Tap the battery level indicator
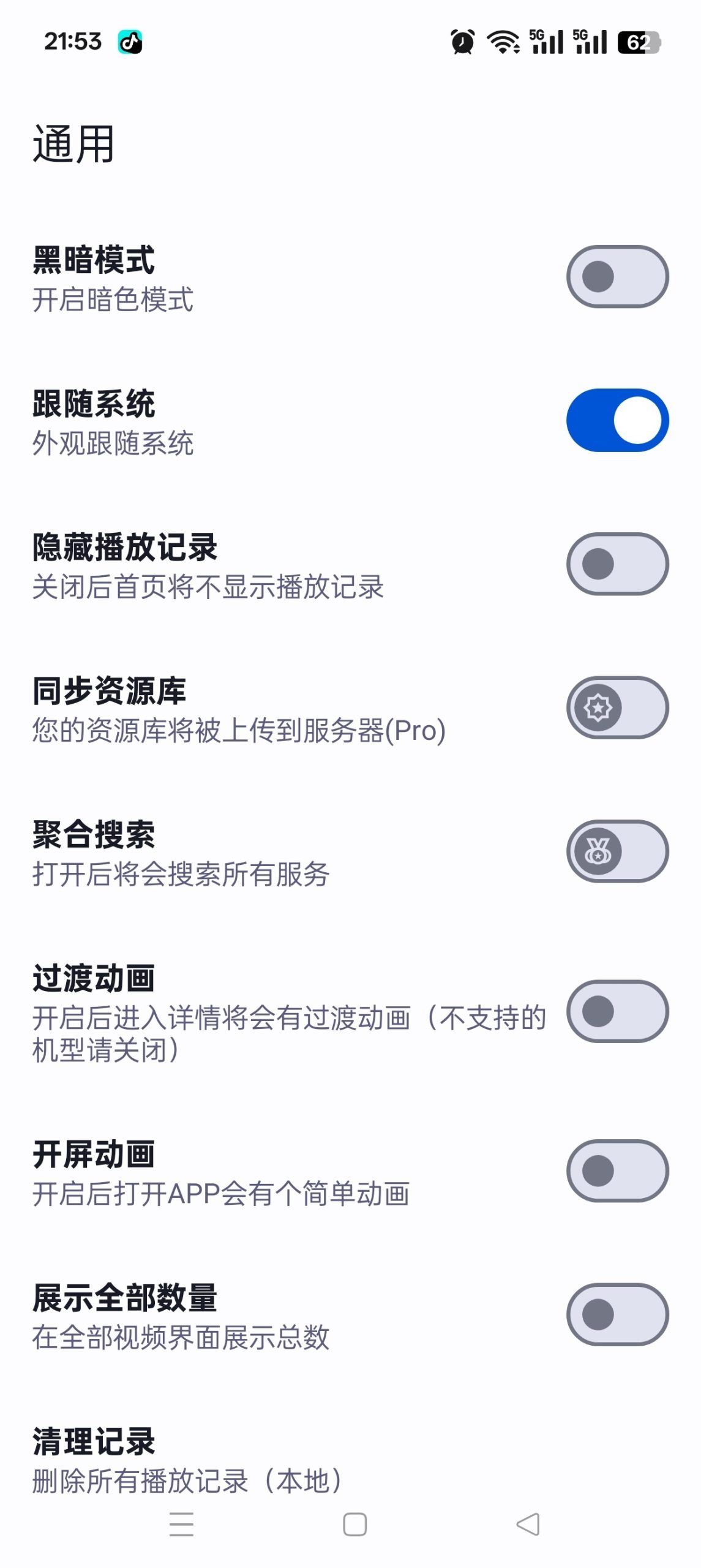Screen dimensions: 701x1568 point(637,42)
